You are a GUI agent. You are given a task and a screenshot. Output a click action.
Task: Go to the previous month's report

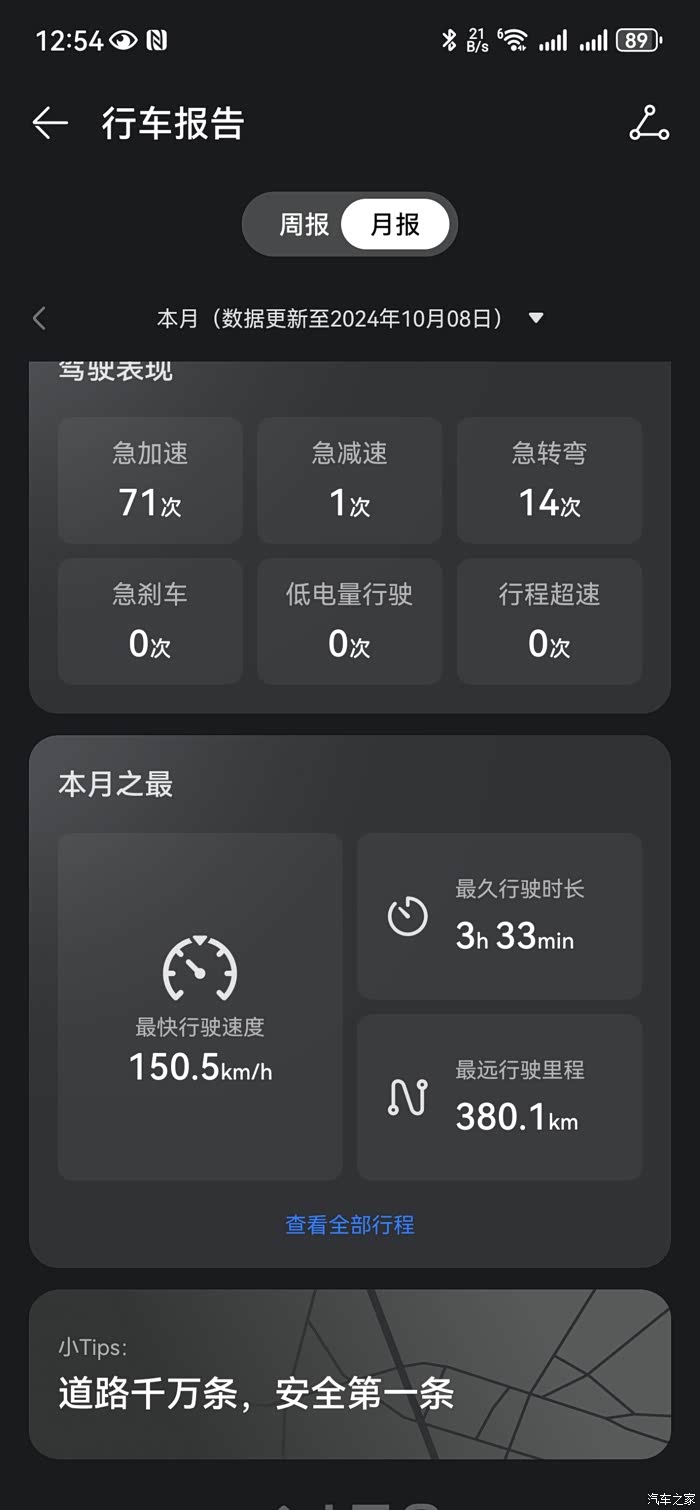coord(39,318)
